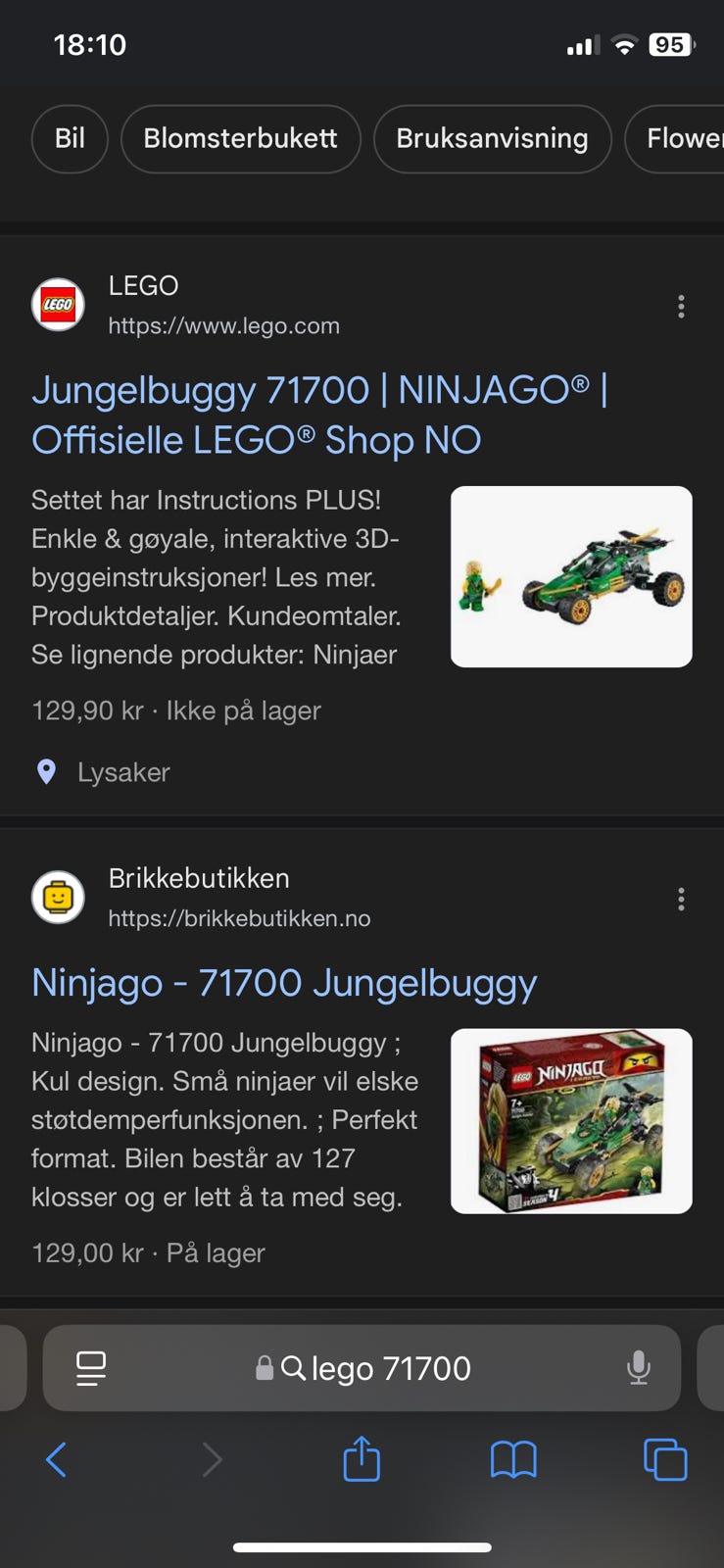Viewport: 724px width, 1568px height.
Task: Start voice search with the microphone
Action: coord(638,1368)
